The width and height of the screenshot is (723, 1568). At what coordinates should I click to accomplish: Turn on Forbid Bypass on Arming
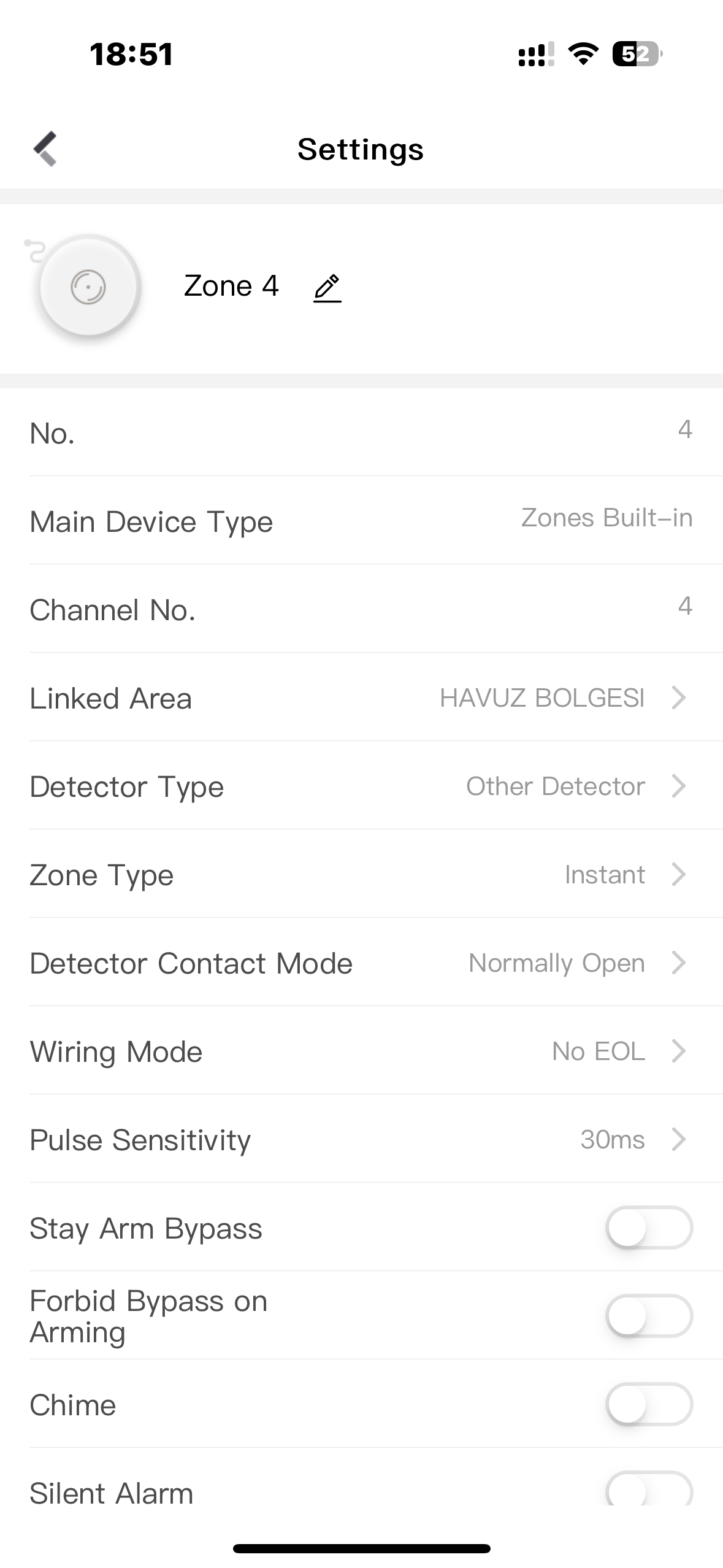(x=649, y=1316)
